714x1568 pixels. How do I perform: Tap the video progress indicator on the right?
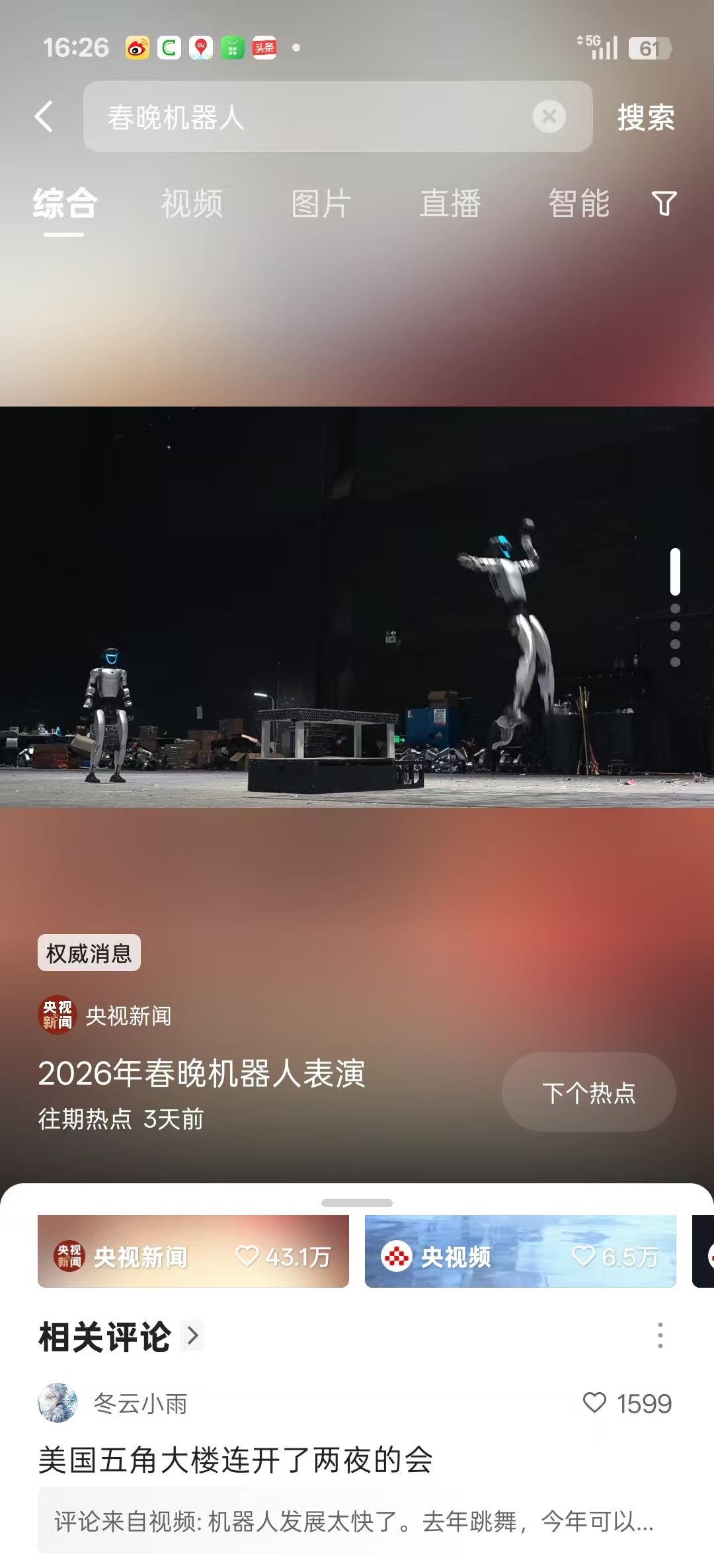click(x=676, y=572)
